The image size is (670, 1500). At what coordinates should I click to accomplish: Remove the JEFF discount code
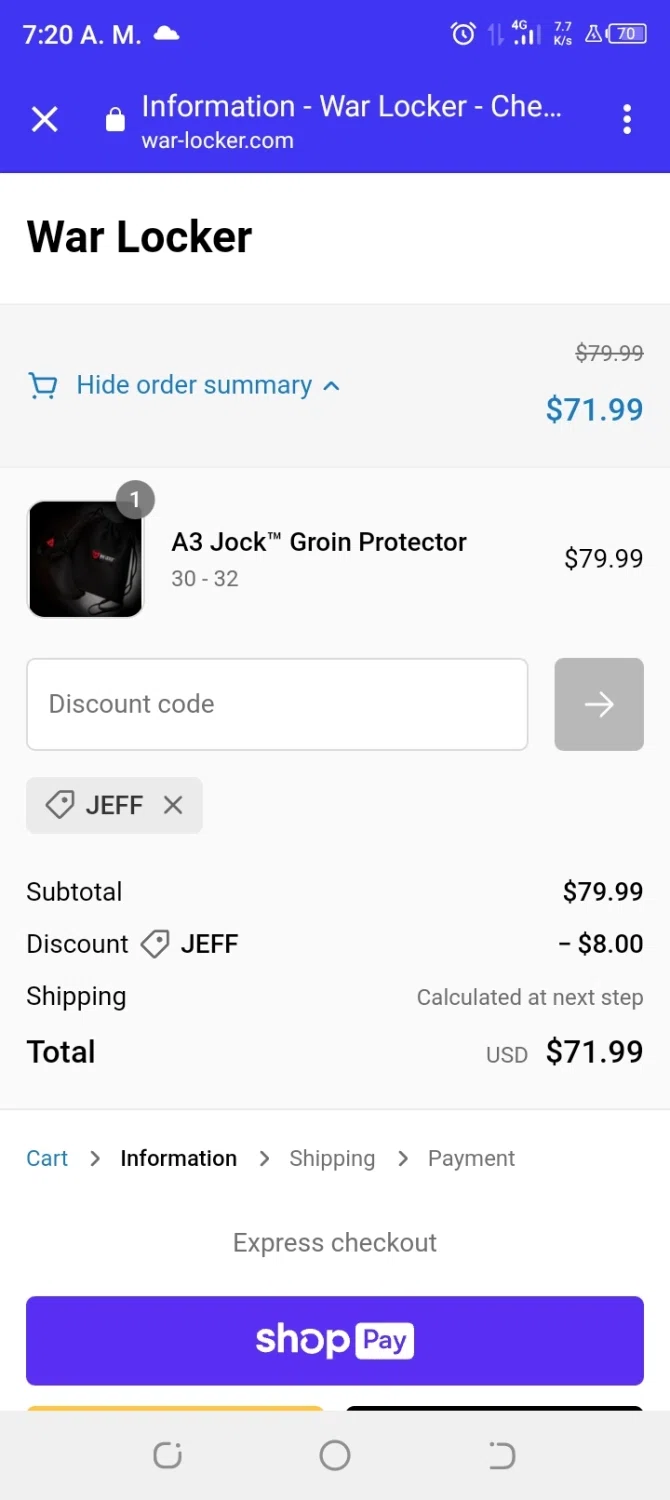coord(173,805)
